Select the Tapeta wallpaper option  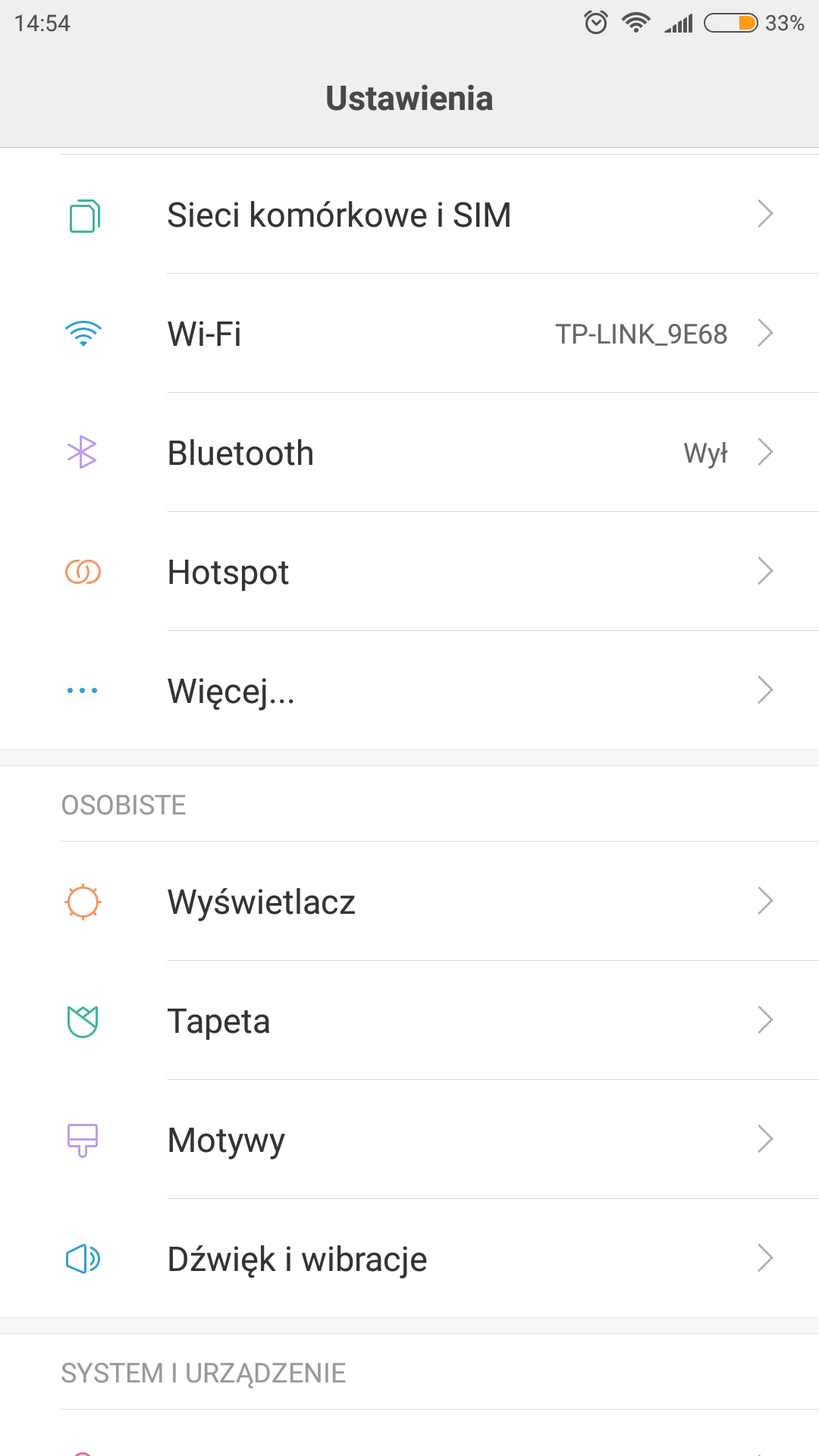pyautogui.click(x=409, y=1021)
